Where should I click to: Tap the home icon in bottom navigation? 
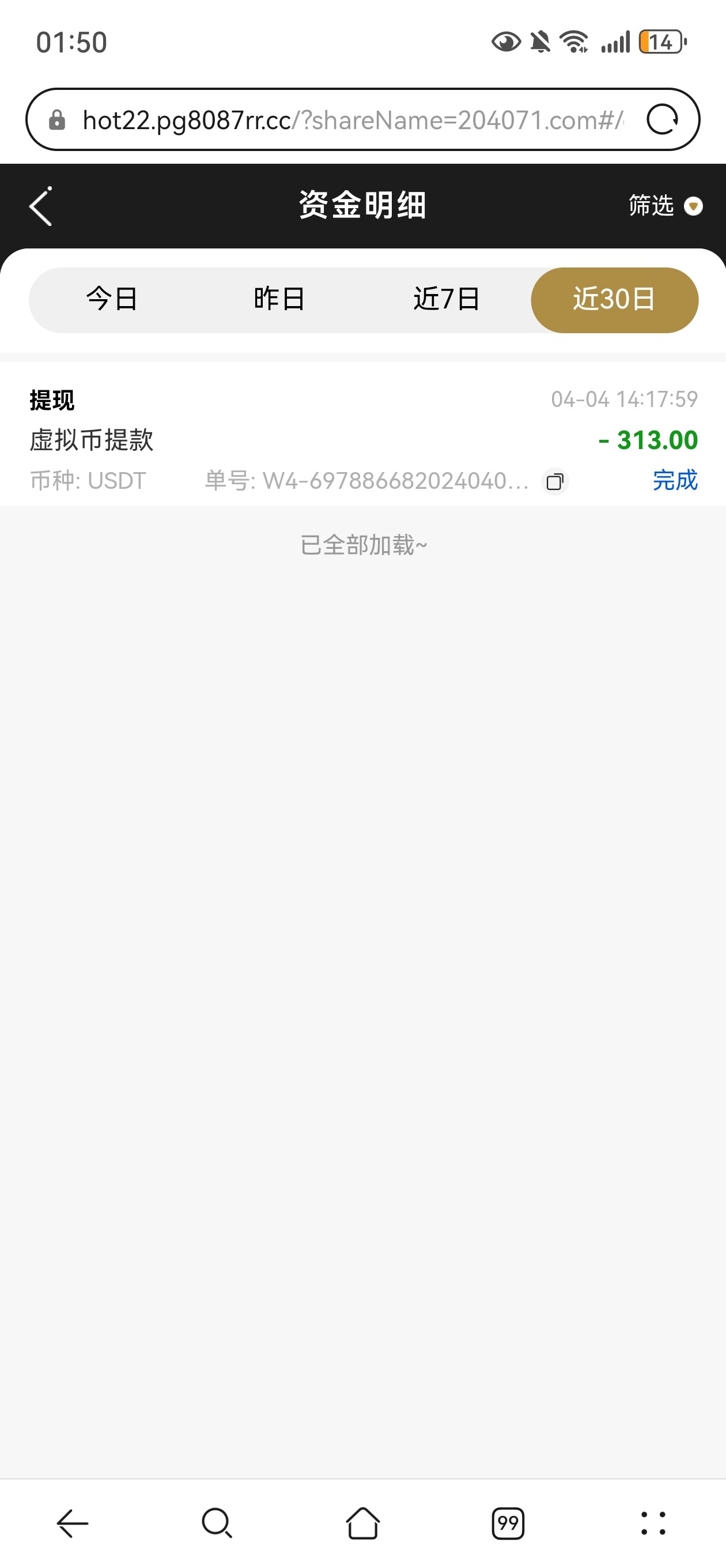pyautogui.click(x=362, y=1524)
